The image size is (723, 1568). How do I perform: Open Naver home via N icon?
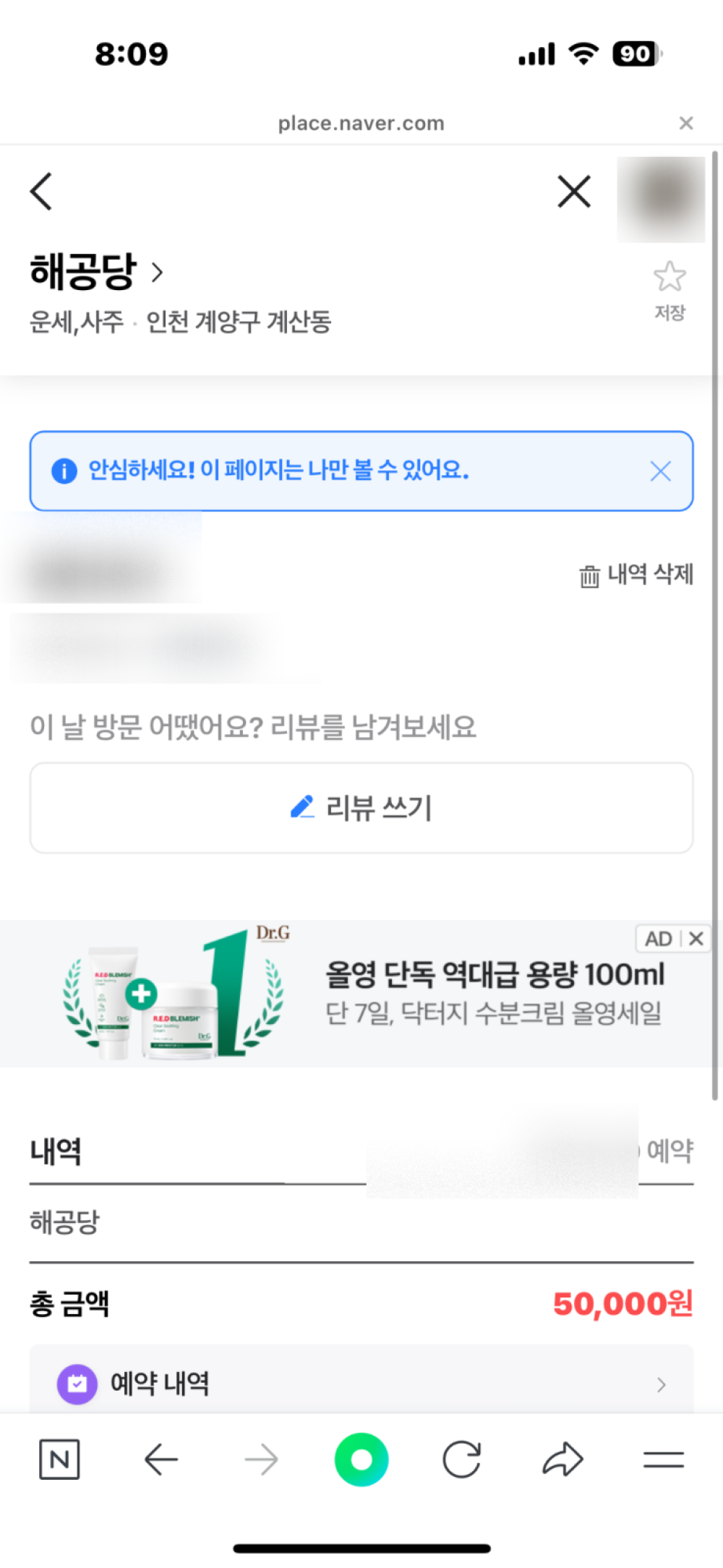click(59, 1460)
